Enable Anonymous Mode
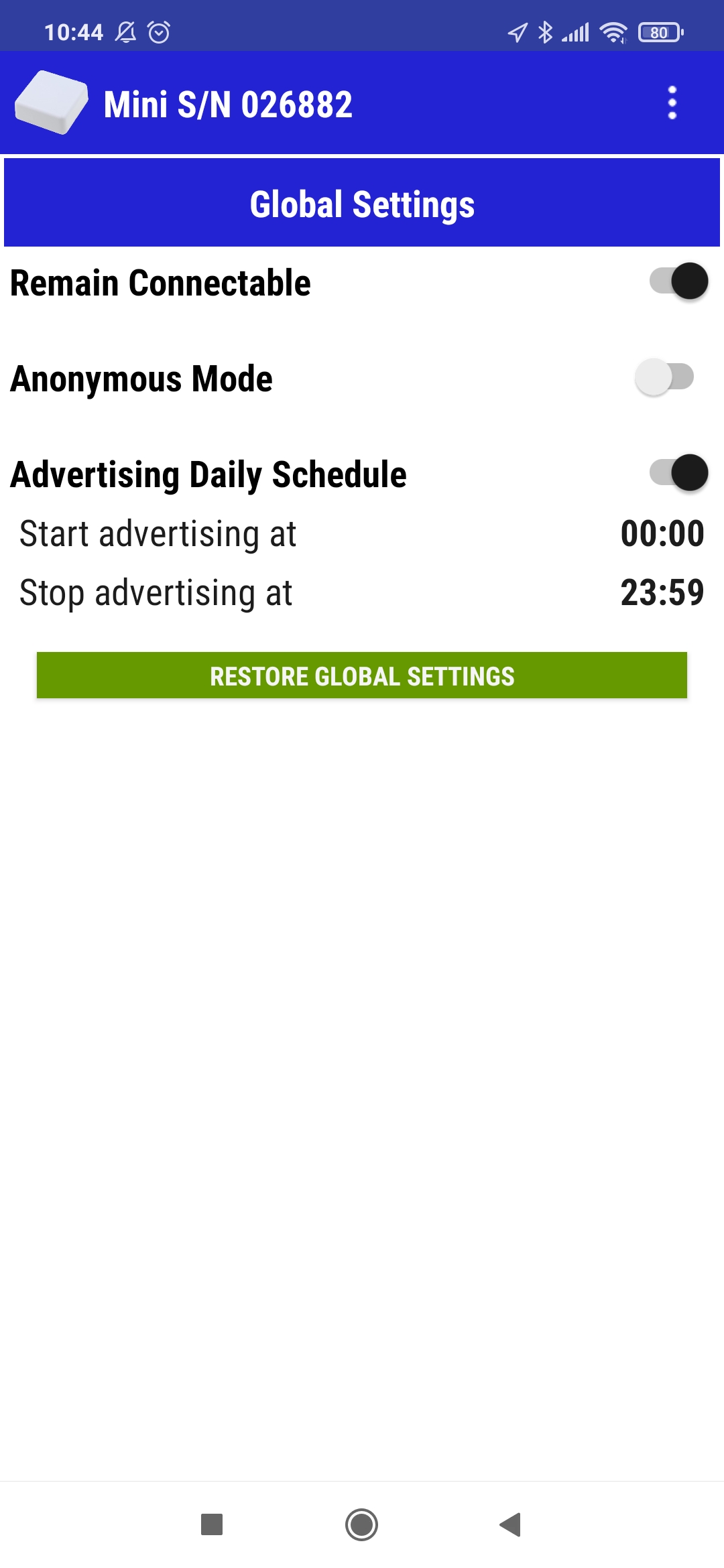 [x=664, y=377]
